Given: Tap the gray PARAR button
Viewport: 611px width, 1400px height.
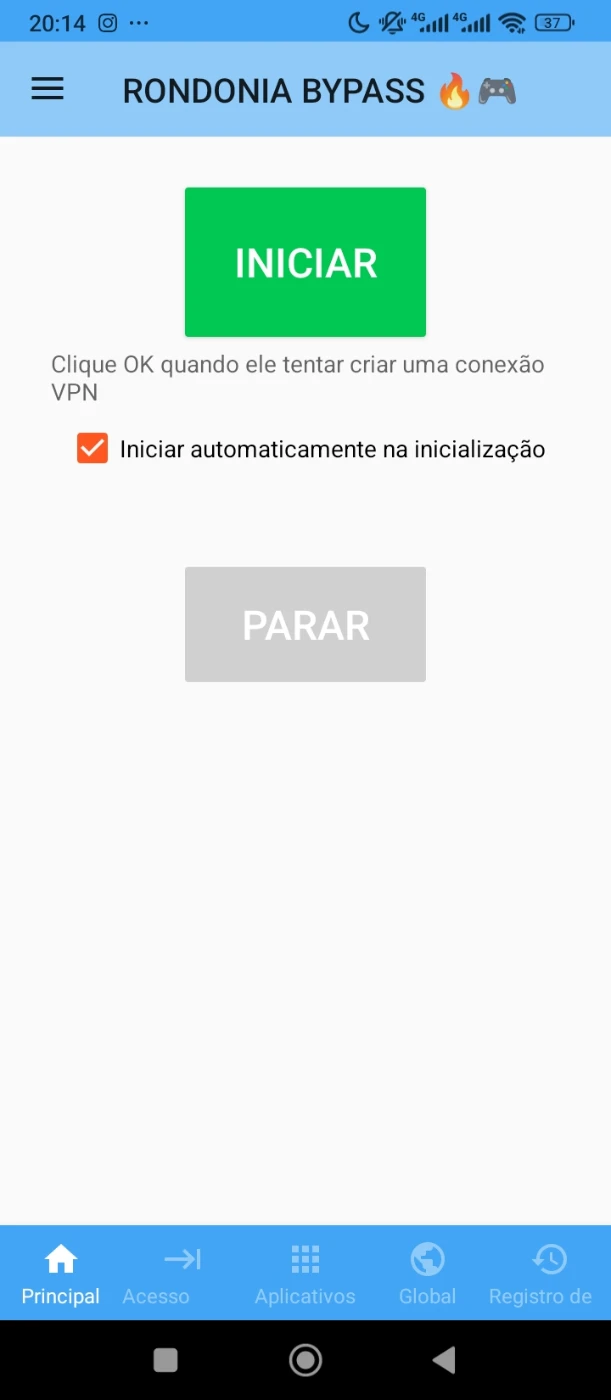Looking at the screenshot, I should [x=305, y=624].
